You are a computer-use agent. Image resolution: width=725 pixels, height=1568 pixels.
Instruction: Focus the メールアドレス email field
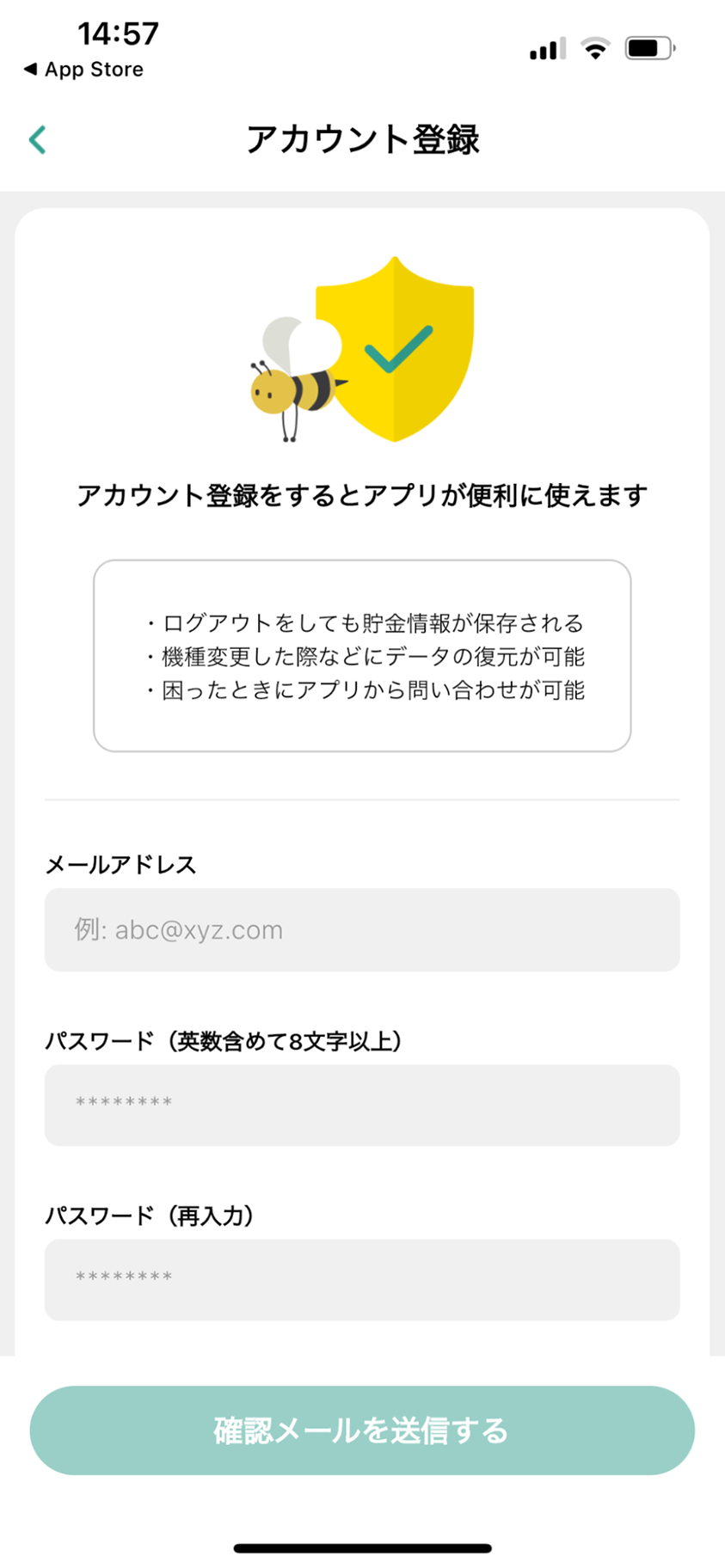(362, 929)
